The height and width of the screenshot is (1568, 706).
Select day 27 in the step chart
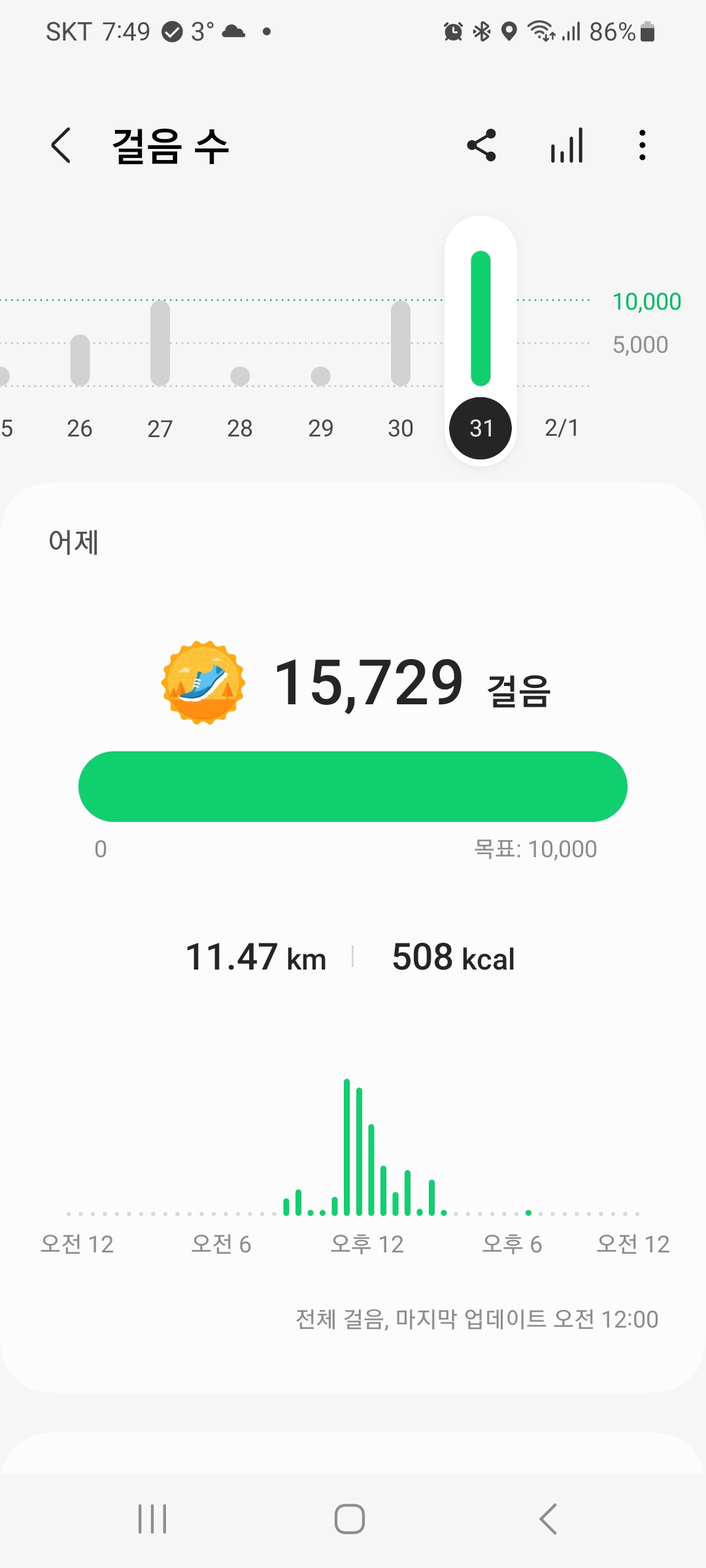click(x=160, y=428)
